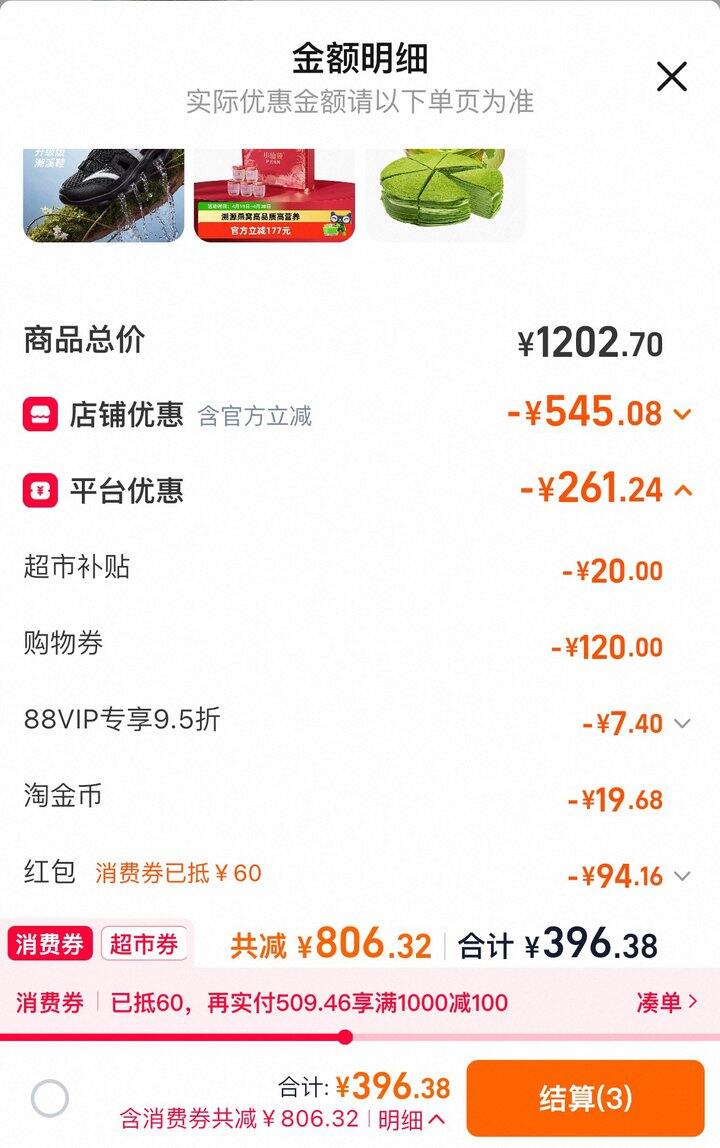Screen dimensions: 720x1148
Task: Toggle the select-all circle checkbox
Action: pos(50,1098)
